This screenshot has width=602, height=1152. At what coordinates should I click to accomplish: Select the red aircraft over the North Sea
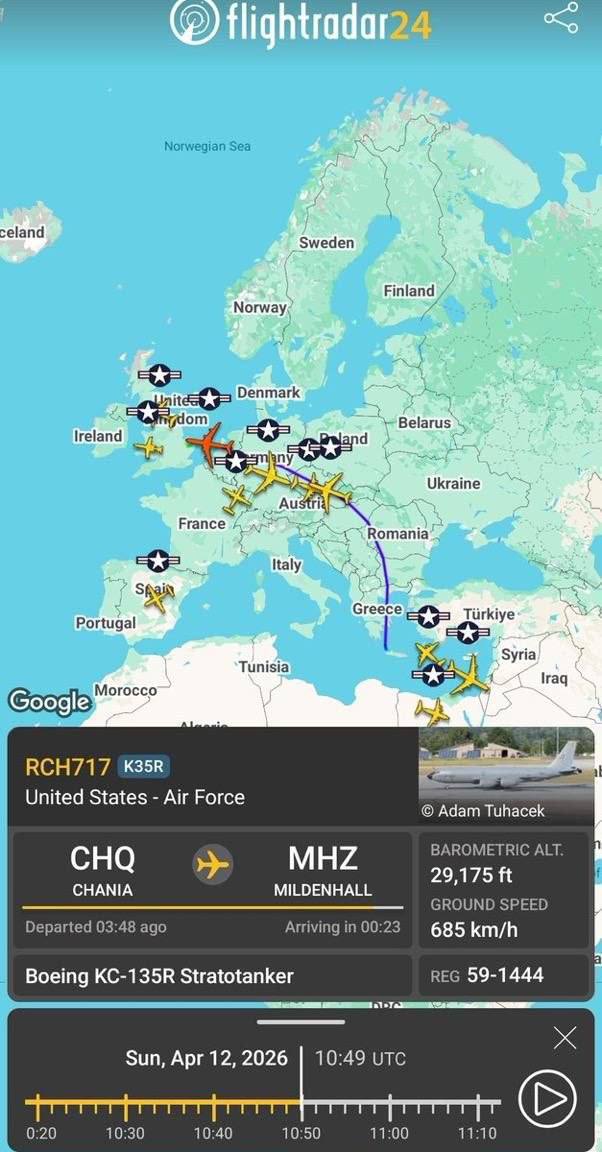pyautogui.click(x=207, y=443)
